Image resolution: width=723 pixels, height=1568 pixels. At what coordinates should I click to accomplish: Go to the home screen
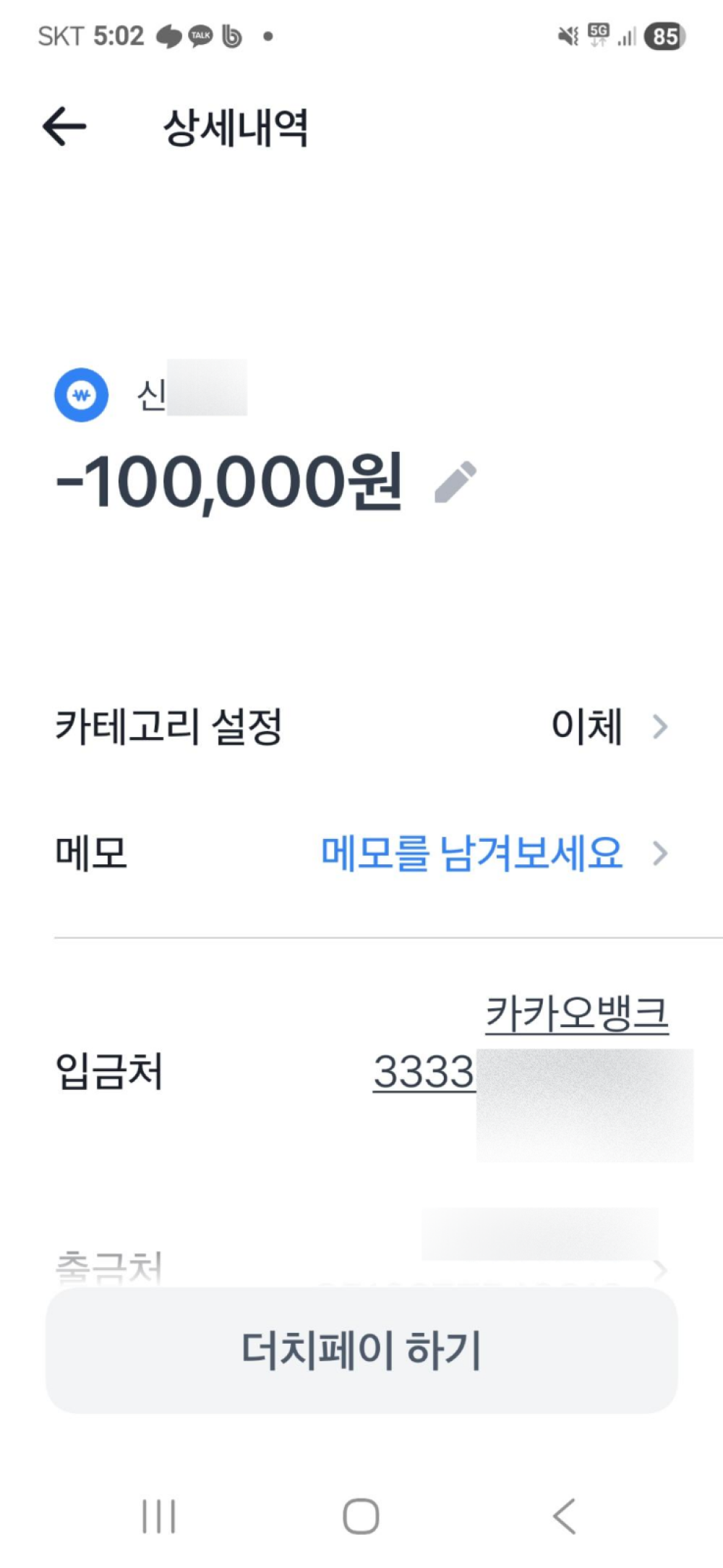[361, 1516]
